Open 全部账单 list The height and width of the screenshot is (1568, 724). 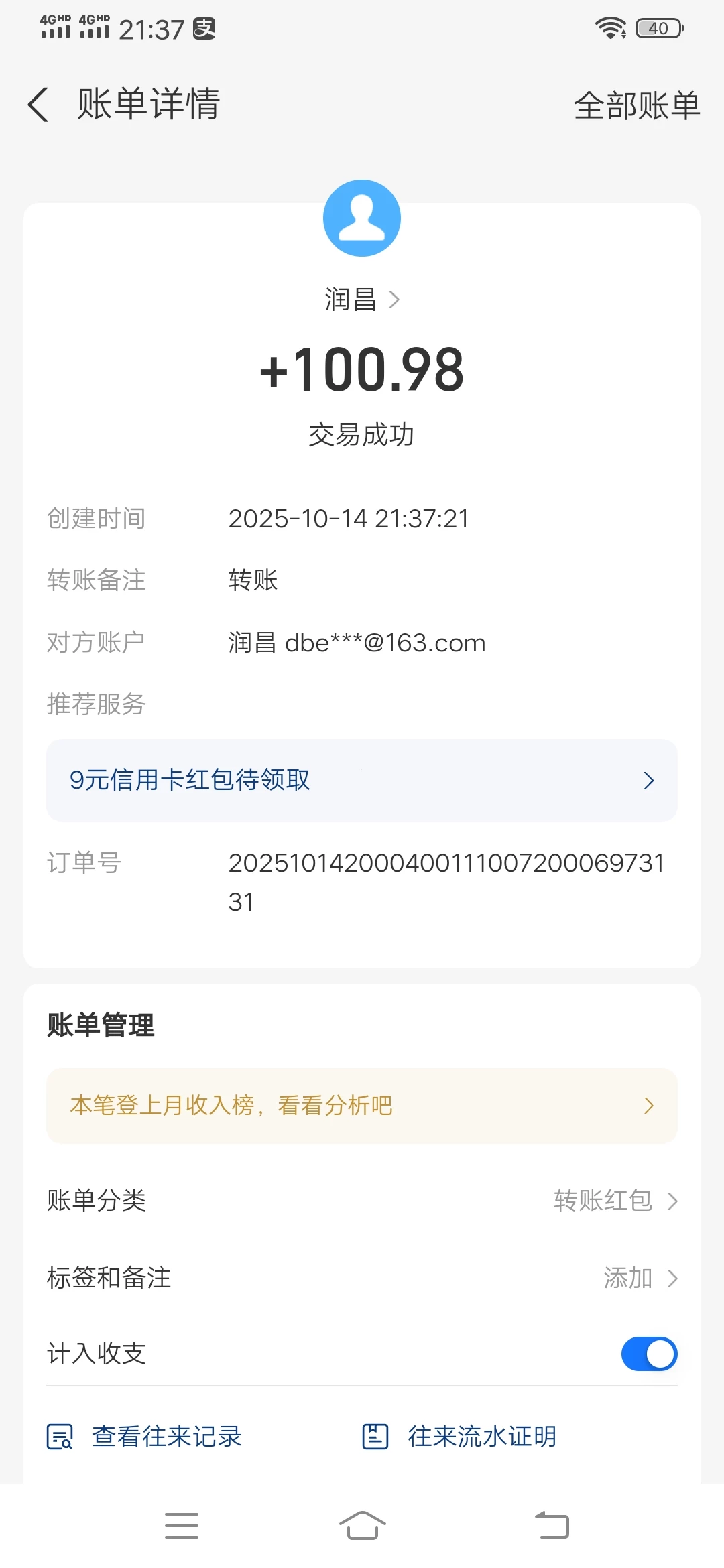[636, 106]
